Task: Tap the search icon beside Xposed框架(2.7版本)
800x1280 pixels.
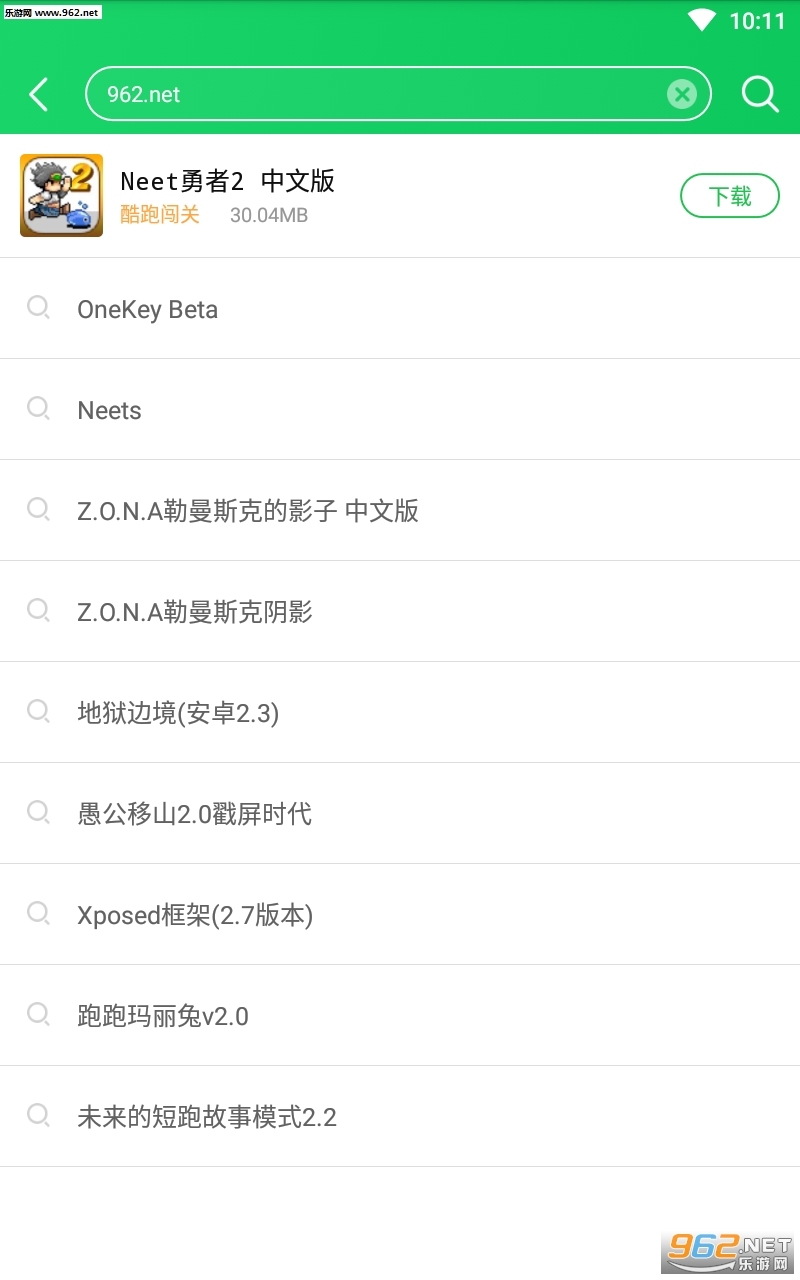Action: [x=39, y=913]
